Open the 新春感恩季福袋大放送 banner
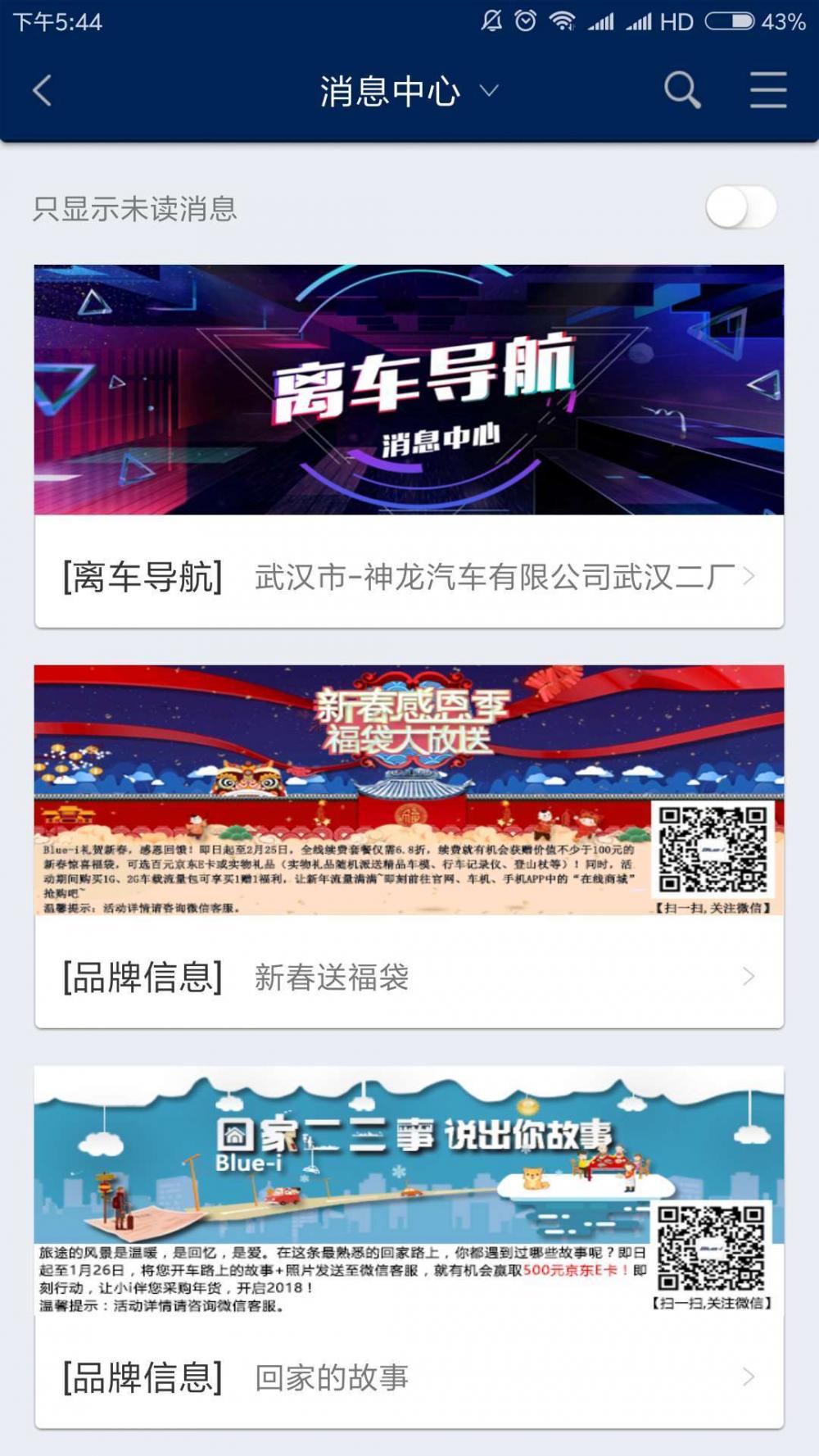 click(x=409, y=790)
